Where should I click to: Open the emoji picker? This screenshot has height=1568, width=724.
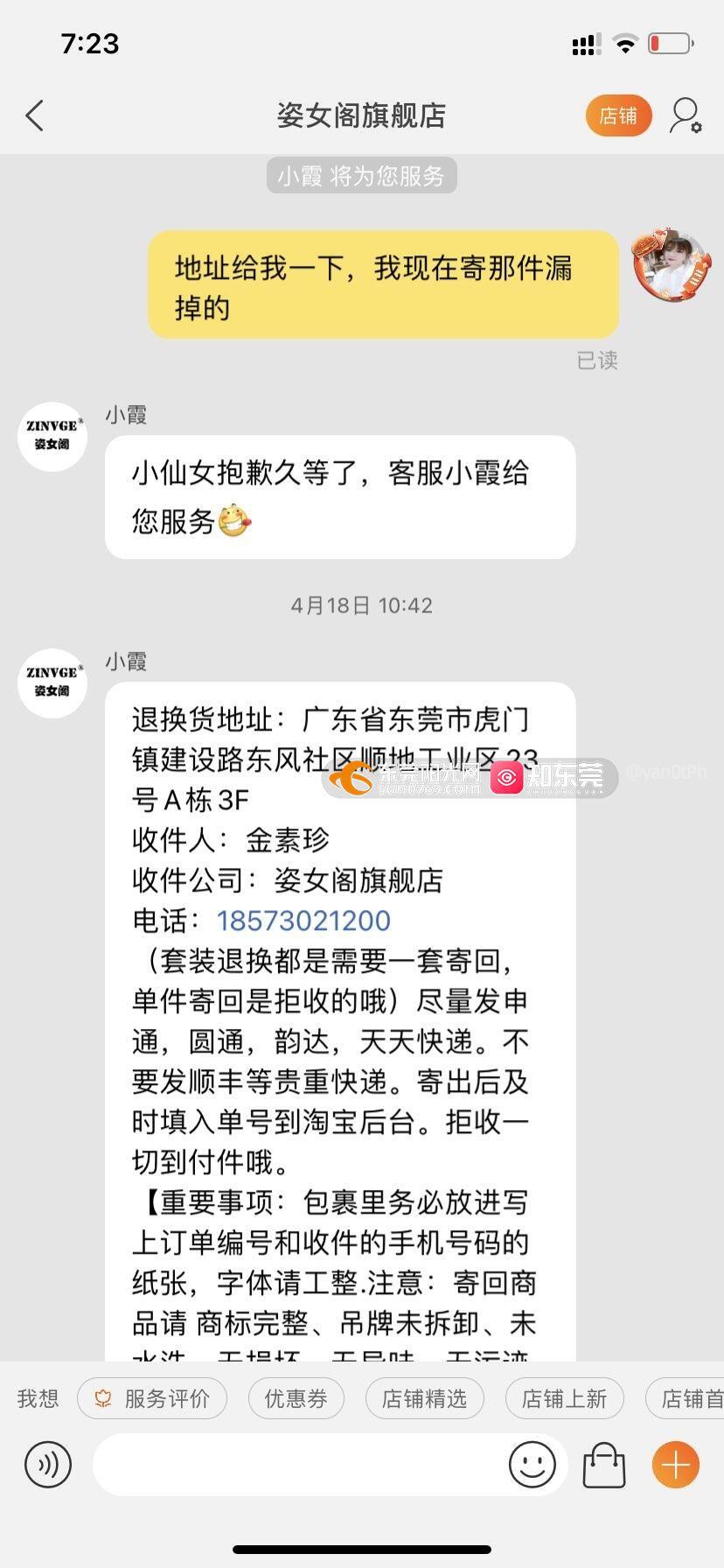coord(532,1464)
